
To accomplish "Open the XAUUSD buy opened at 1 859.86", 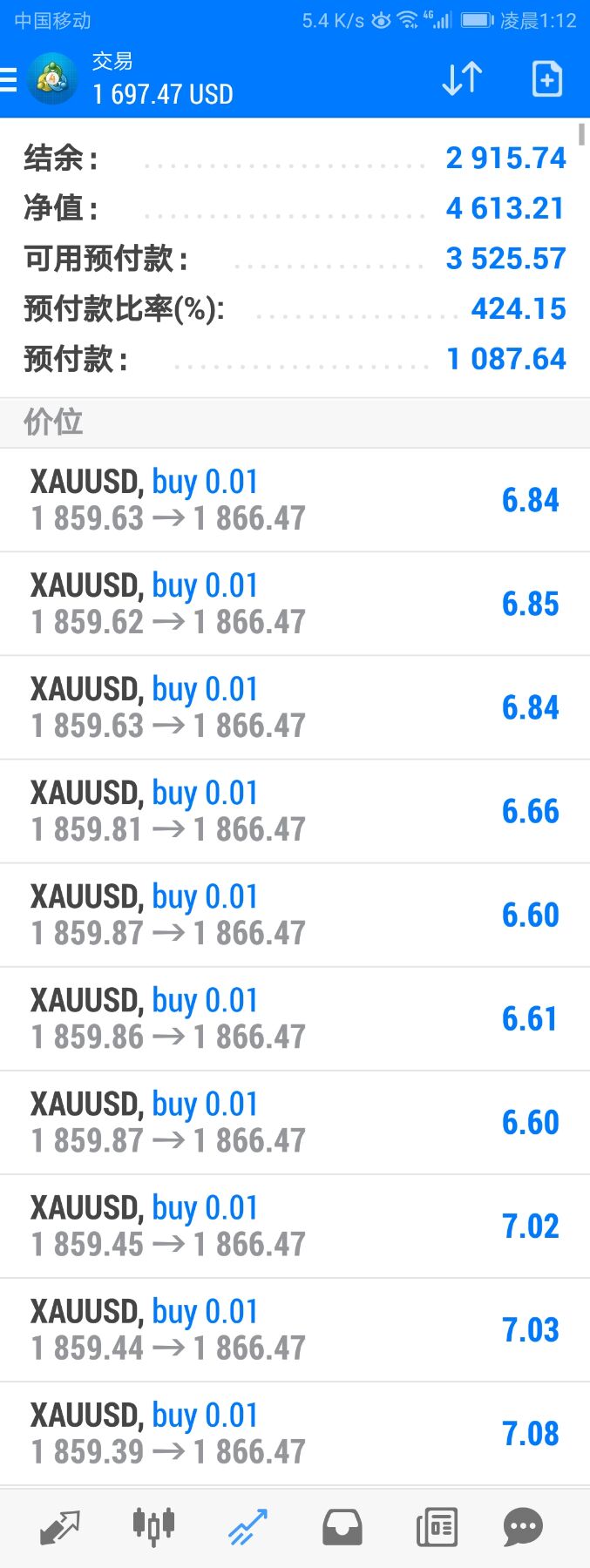I will pyautogui.click(x=295, y=1018).
